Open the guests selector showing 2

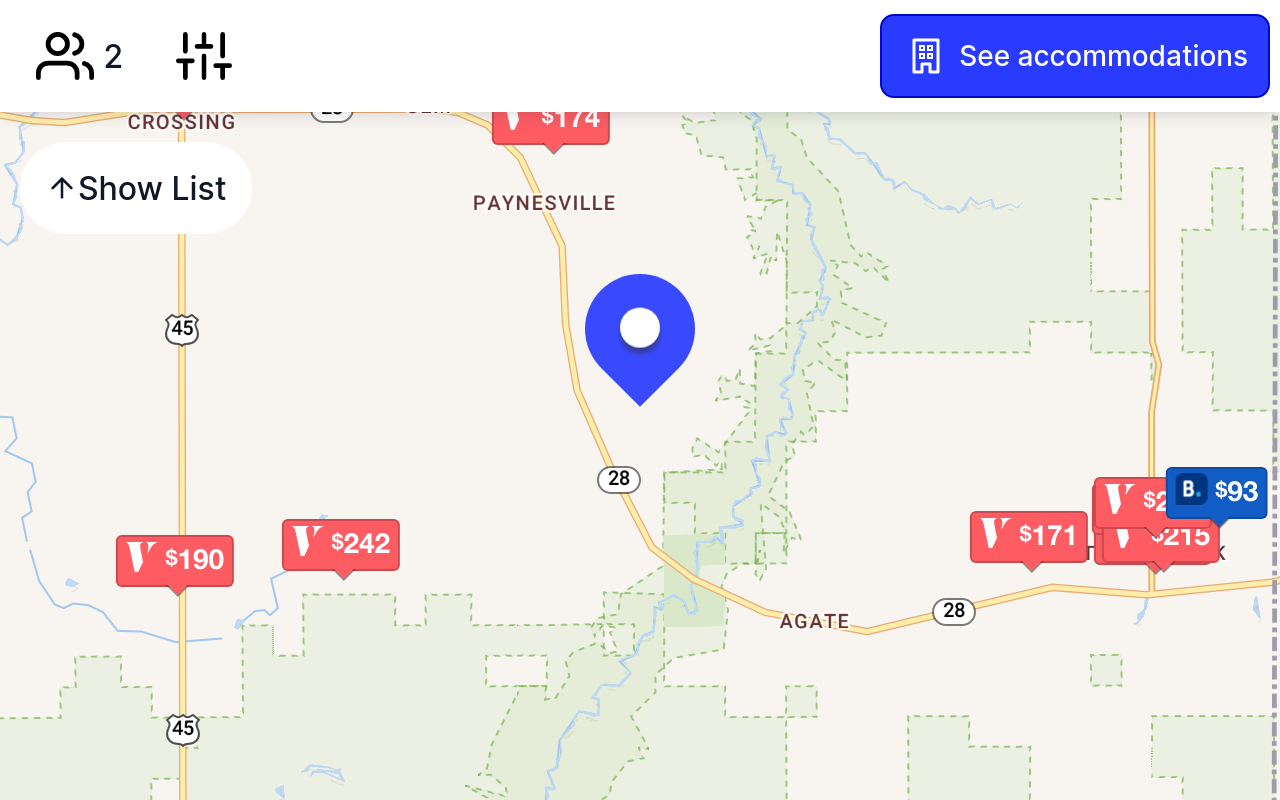coord(78,56)
